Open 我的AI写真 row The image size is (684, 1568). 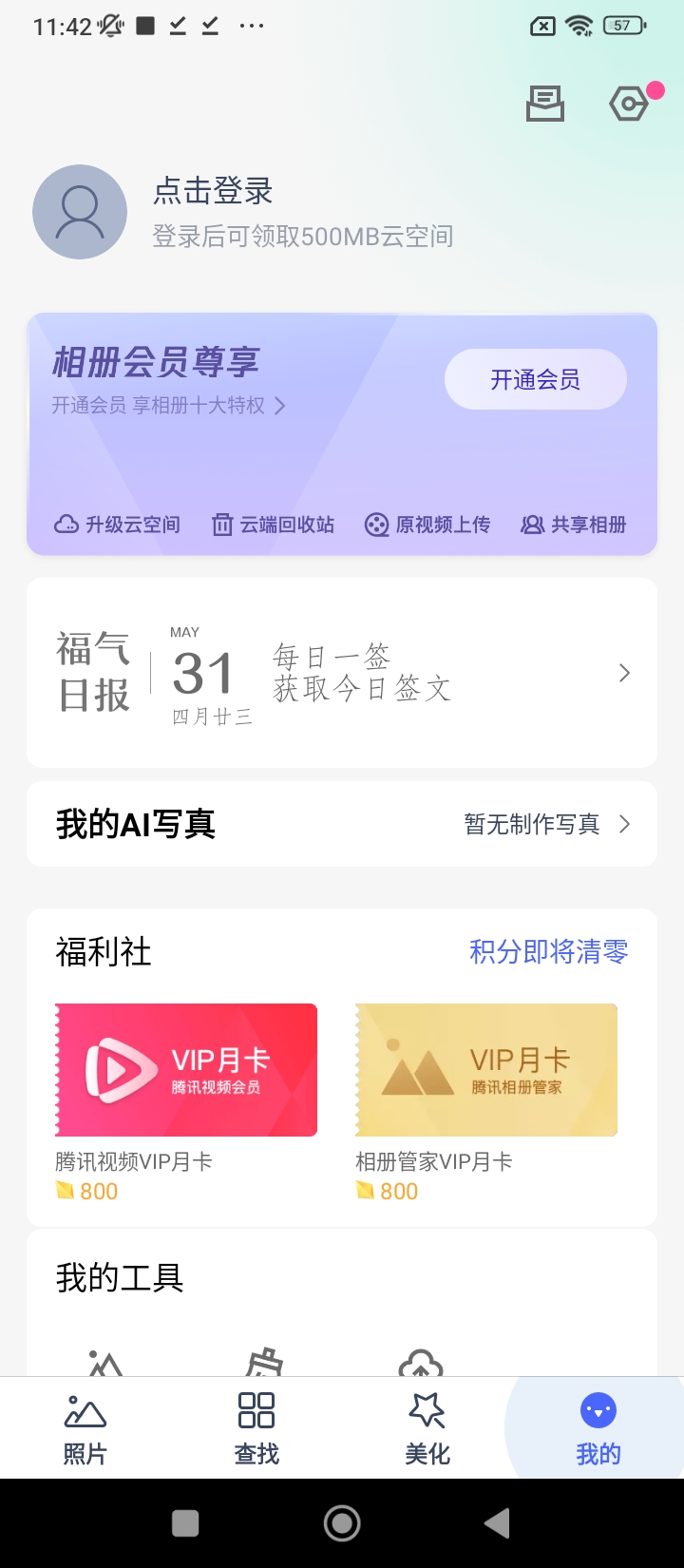click(342, 824)
